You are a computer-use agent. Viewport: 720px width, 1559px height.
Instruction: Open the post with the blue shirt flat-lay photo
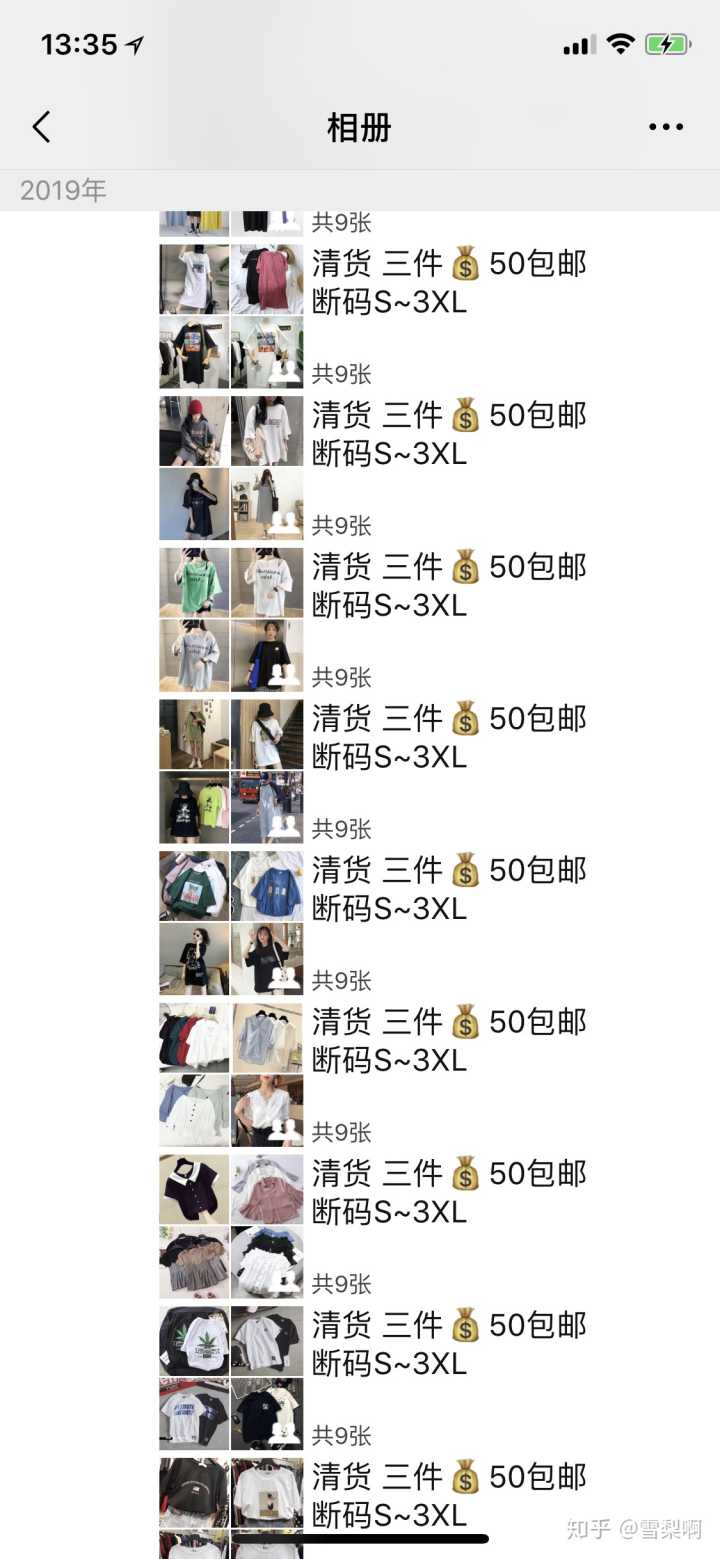[x=267, y=886]
